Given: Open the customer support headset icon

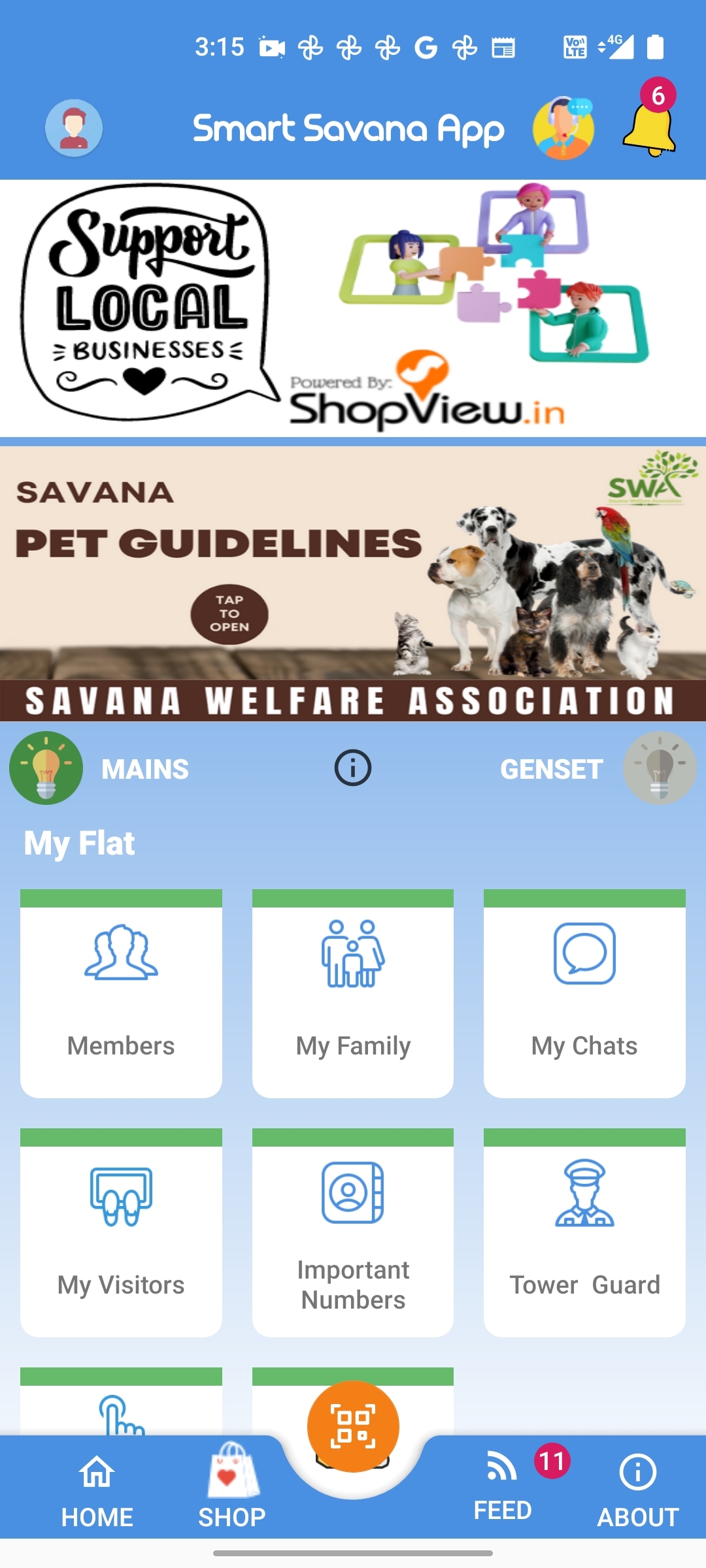Looking at the screenshot, I should coord(563,128).
